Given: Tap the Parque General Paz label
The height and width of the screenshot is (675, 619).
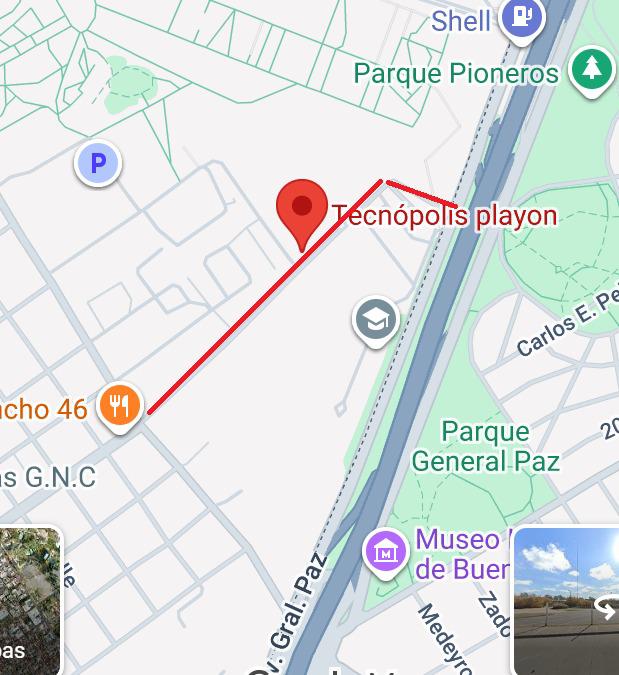Looking at the screenshot, I should [486, 446].
